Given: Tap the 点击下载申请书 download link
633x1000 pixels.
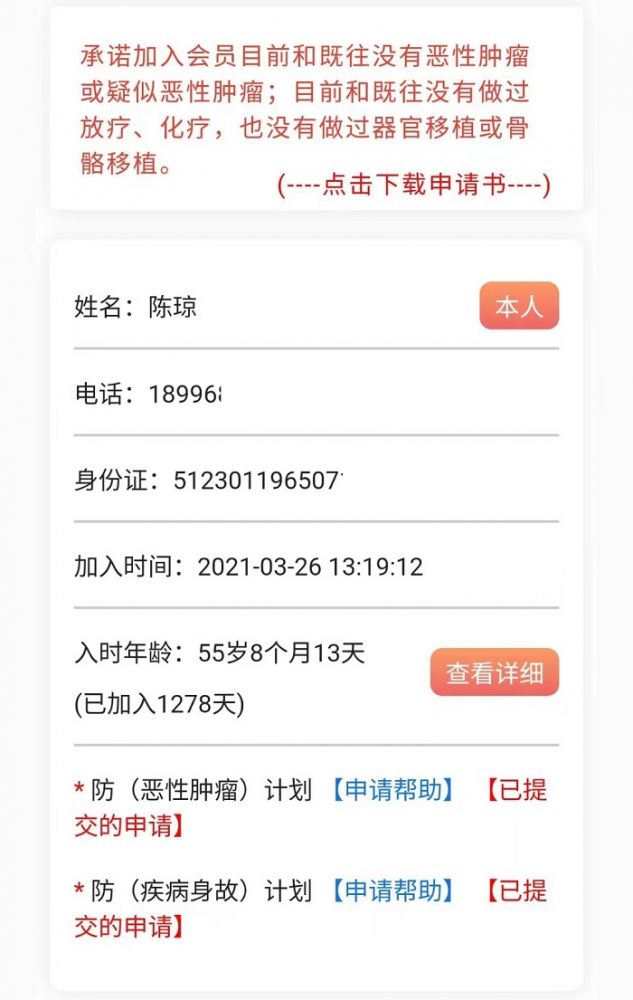Looking at the screenshot, I should (x=414, y=185).
